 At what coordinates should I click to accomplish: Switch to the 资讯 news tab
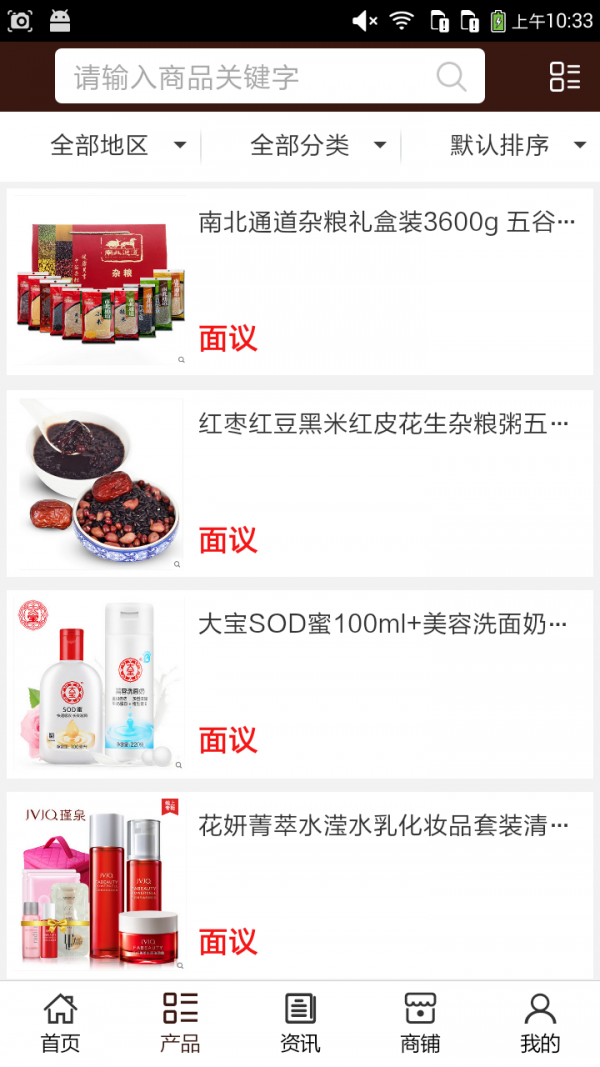point(300,1023)
